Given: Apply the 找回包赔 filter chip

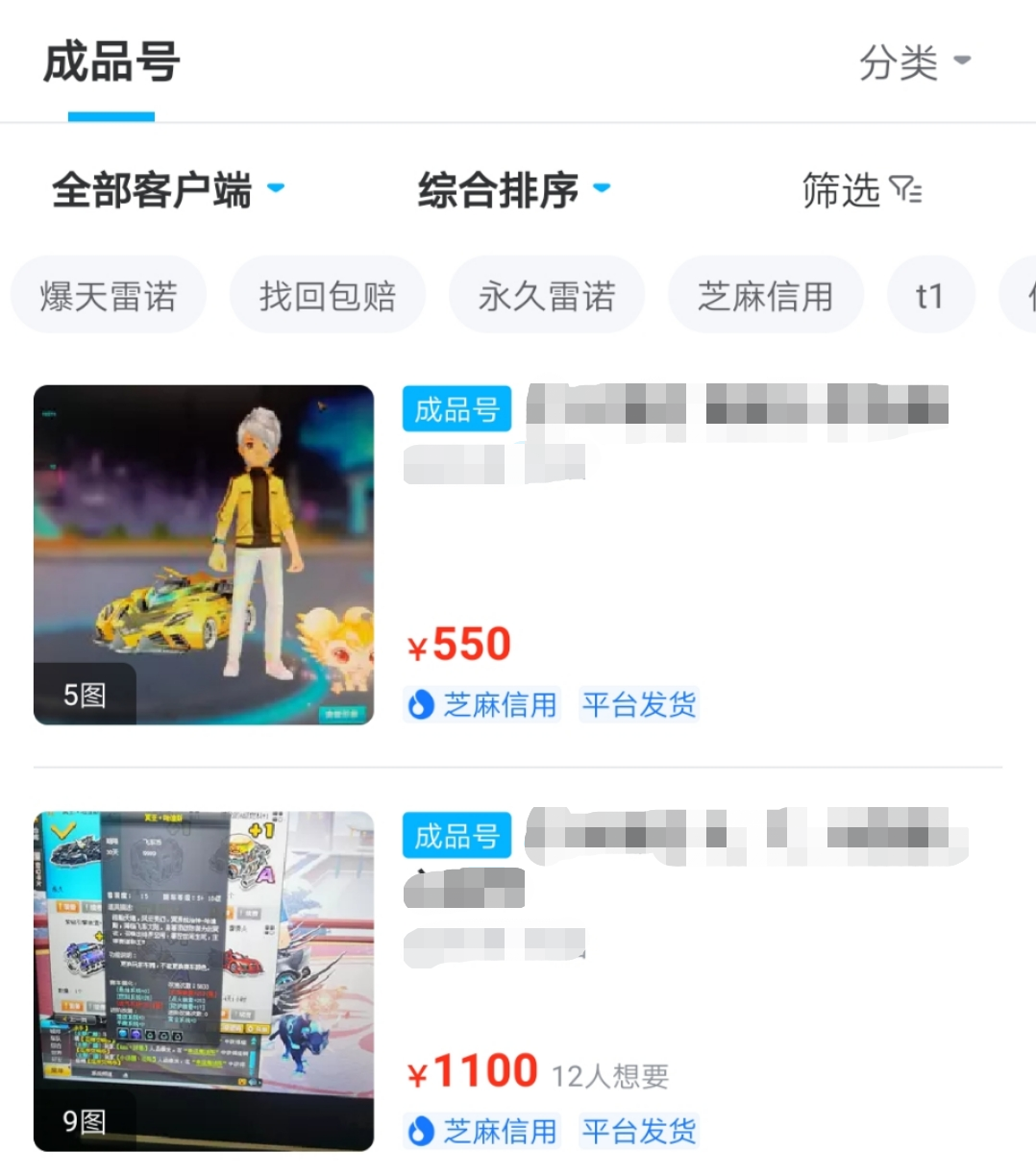Looking at the screenshot, I should pyautogui.click(x=327, y=296).
